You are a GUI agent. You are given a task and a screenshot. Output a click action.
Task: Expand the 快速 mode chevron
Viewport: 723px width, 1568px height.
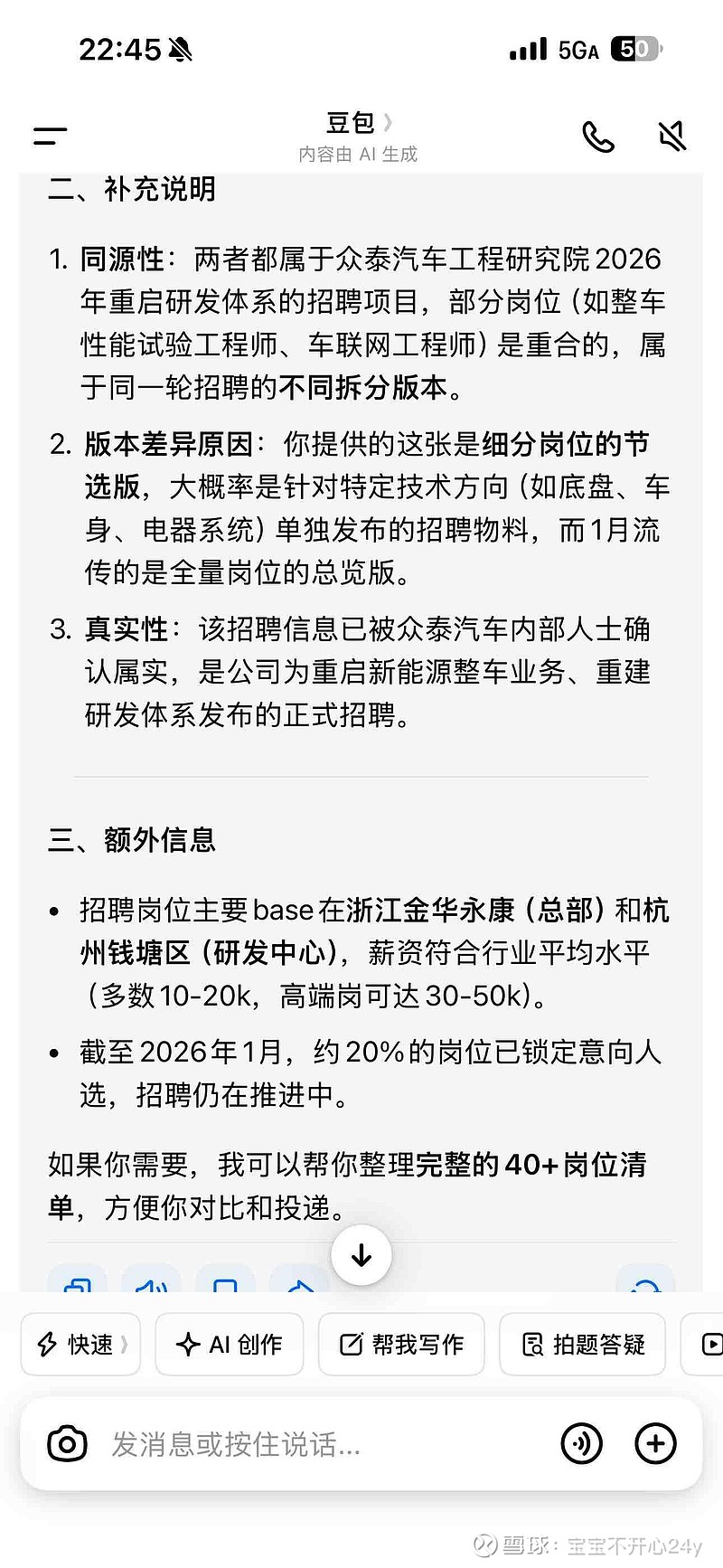(124, 1345)
